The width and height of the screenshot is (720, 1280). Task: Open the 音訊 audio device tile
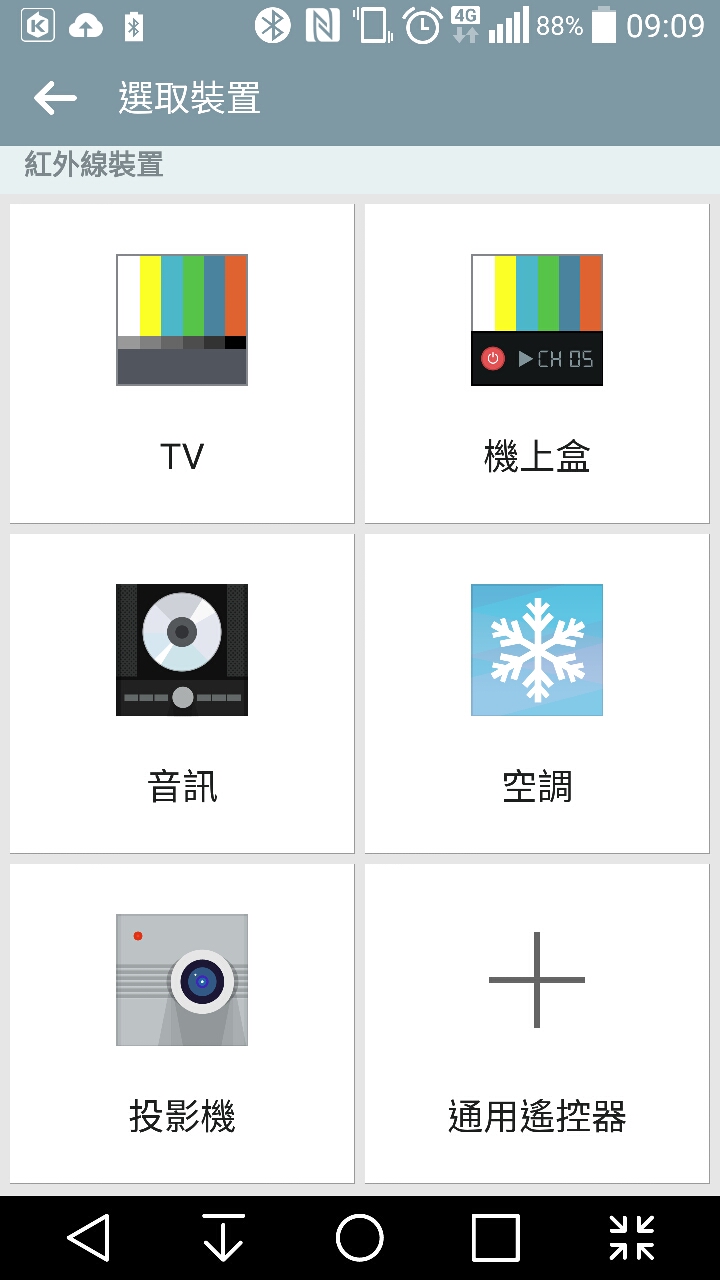coord(182,693)
